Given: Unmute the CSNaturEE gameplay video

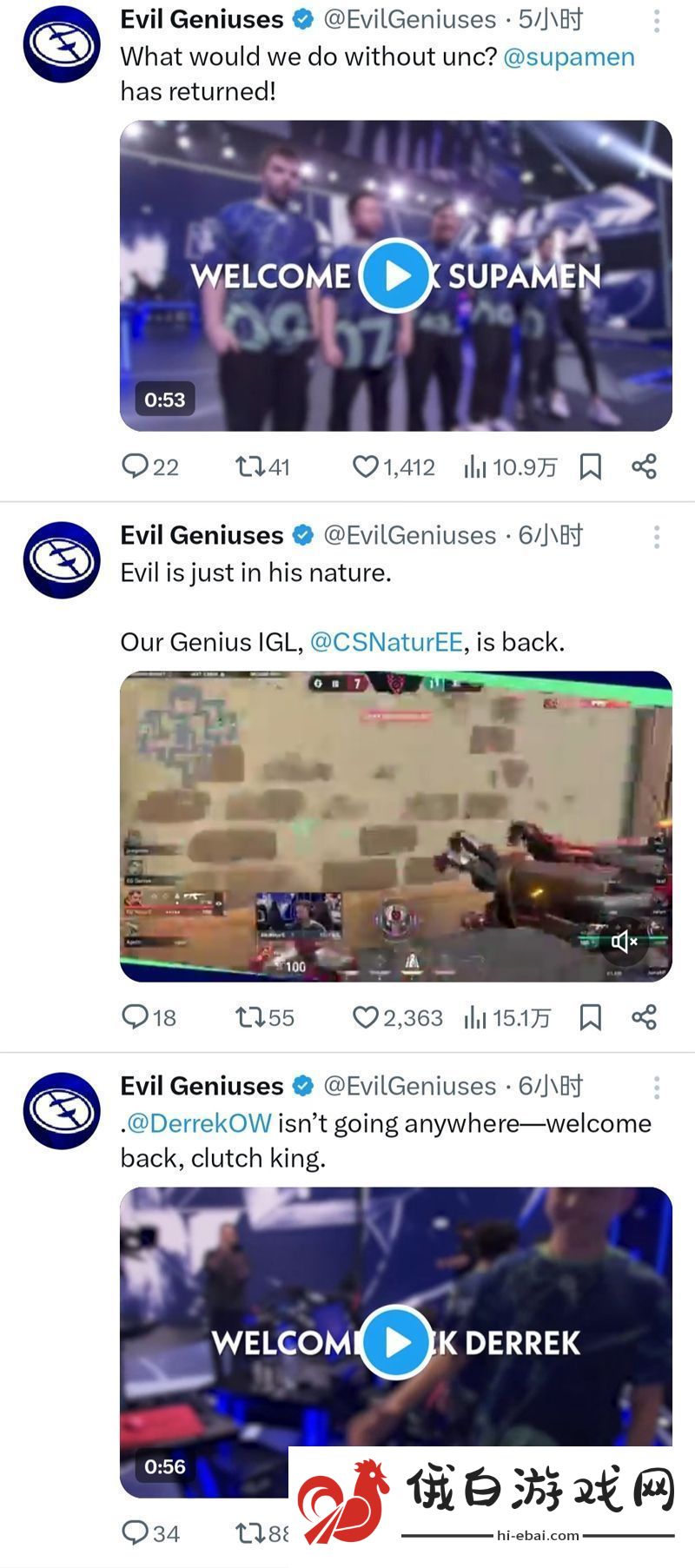Looking at the screenshot, I should [625, 941].
